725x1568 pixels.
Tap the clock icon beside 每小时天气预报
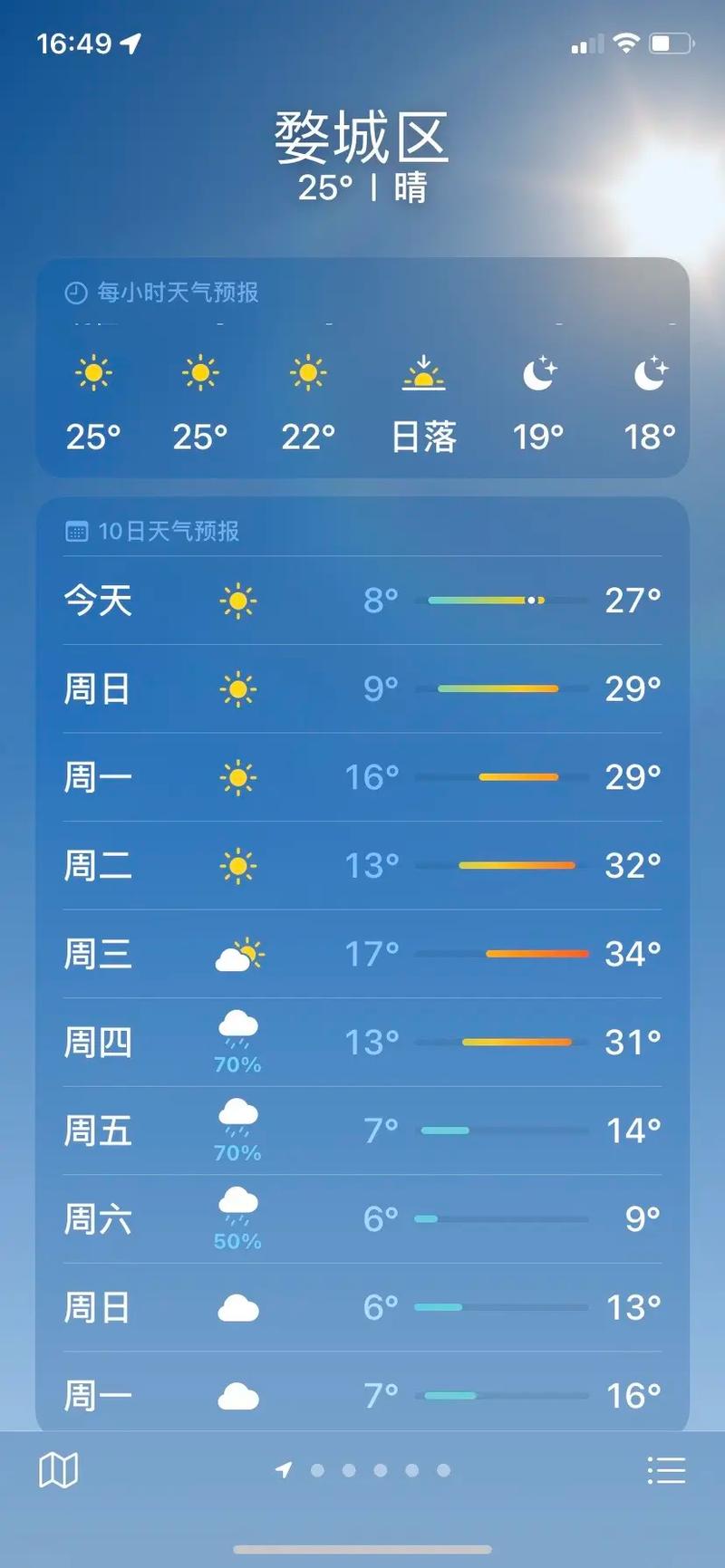click(76, 292)
